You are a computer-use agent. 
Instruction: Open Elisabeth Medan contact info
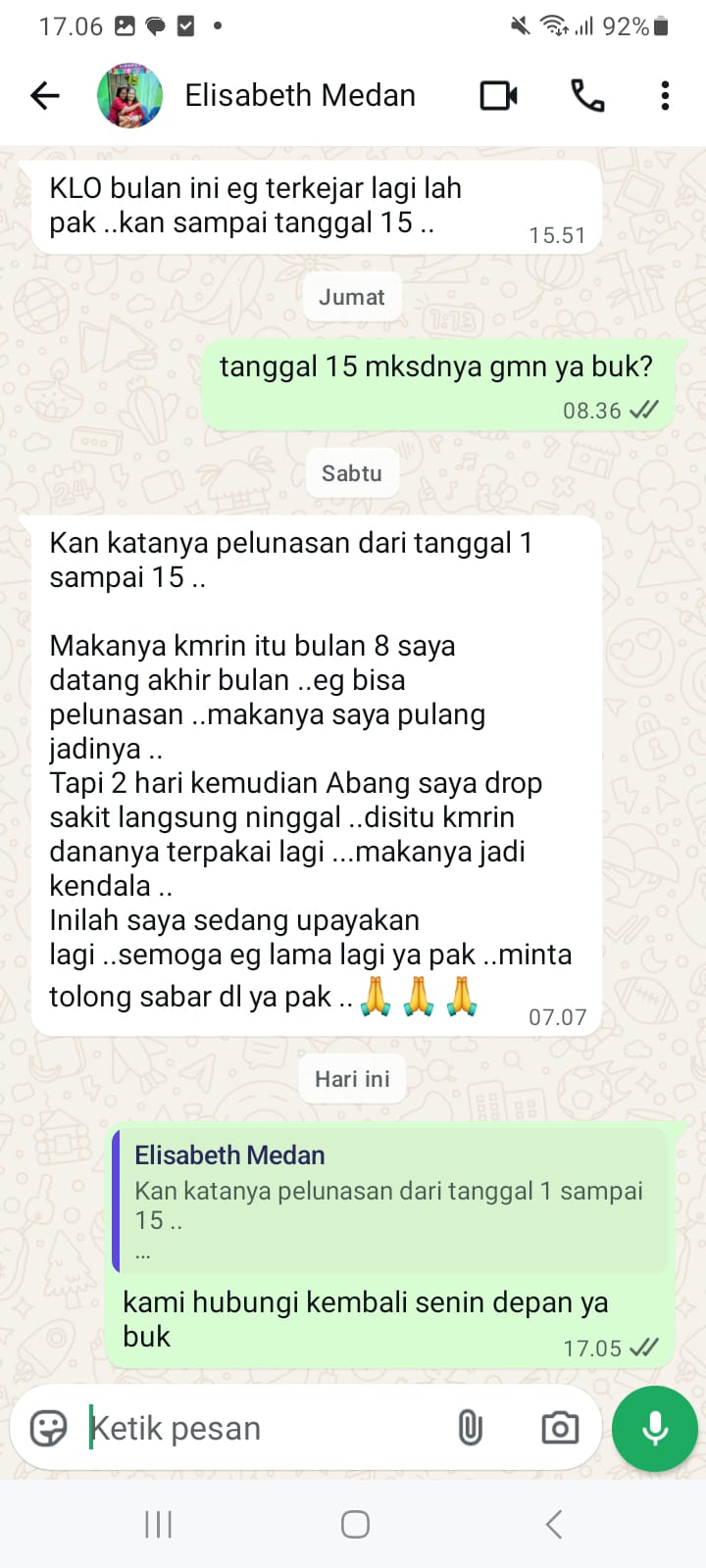pyautogui.click(x=300, y=95)
